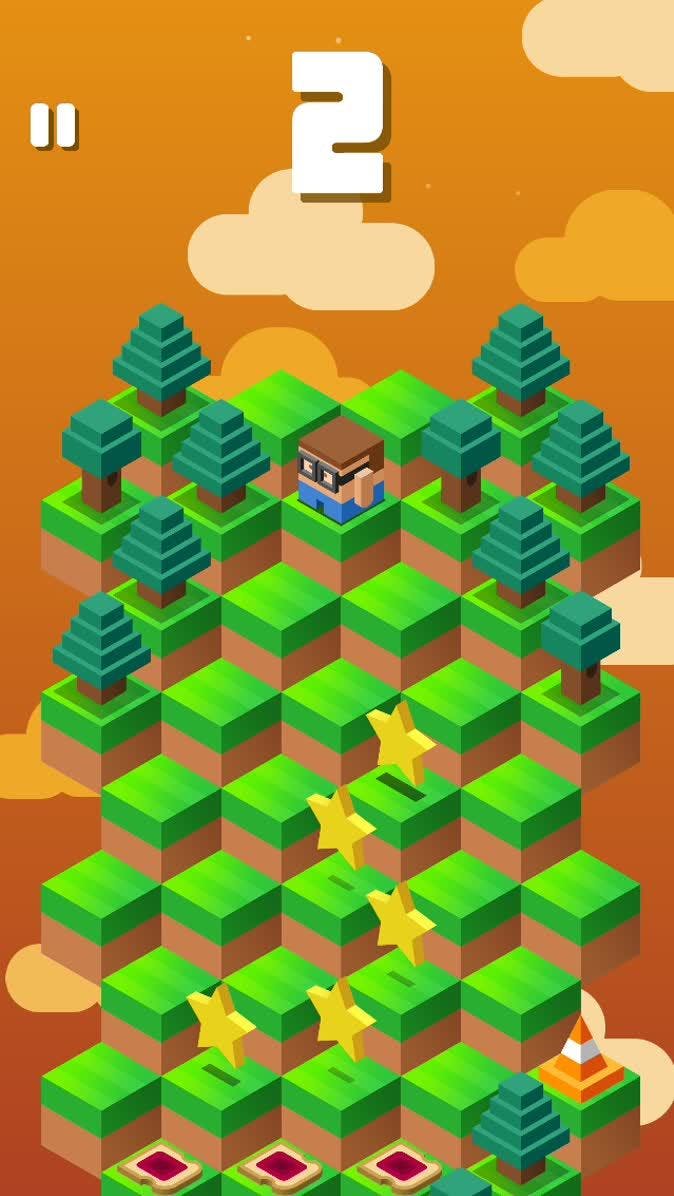Pause the game
Screen dimensions: 674x1196
[x=53, y=125]
